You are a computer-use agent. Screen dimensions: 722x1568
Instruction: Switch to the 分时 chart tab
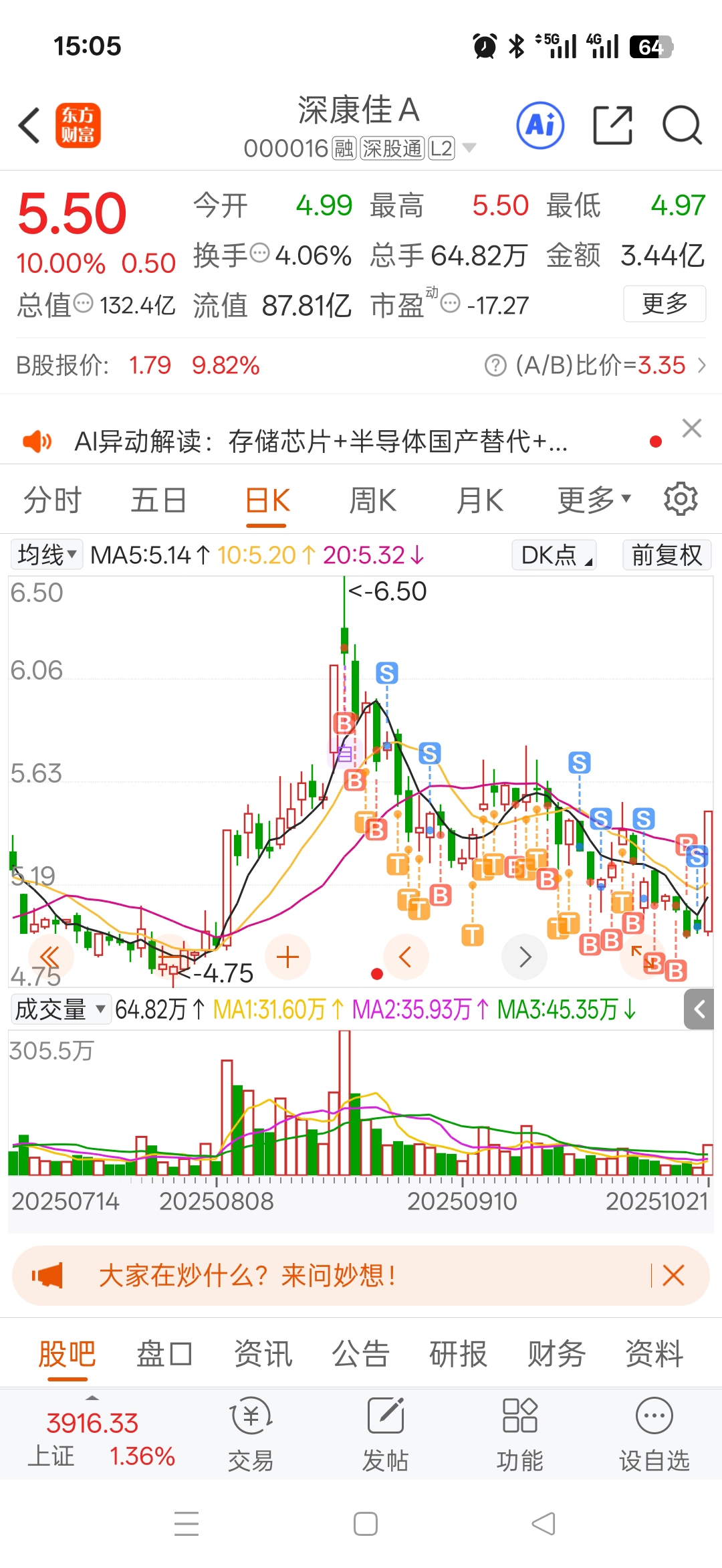coord(52,500)
